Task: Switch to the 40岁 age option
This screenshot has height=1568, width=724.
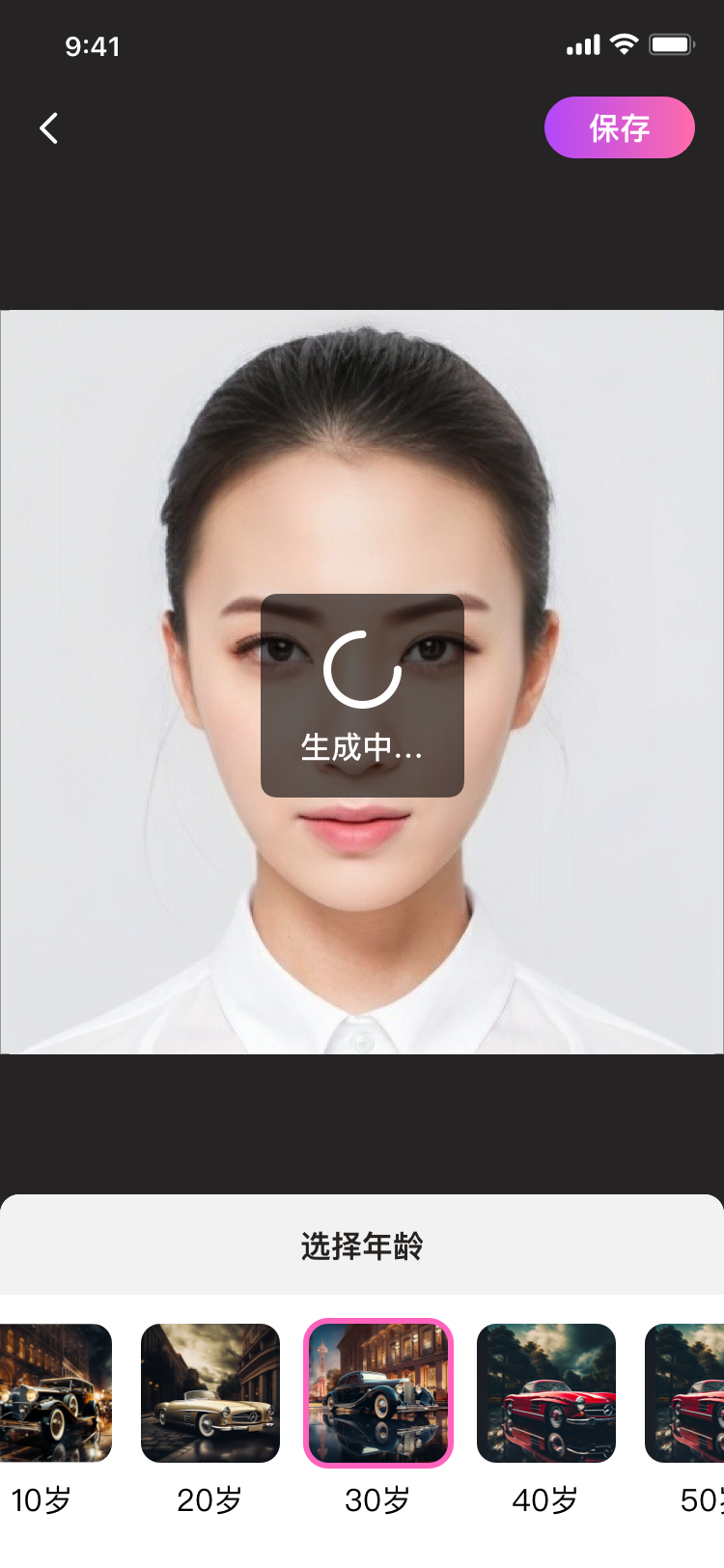Action: (546, 1392)
